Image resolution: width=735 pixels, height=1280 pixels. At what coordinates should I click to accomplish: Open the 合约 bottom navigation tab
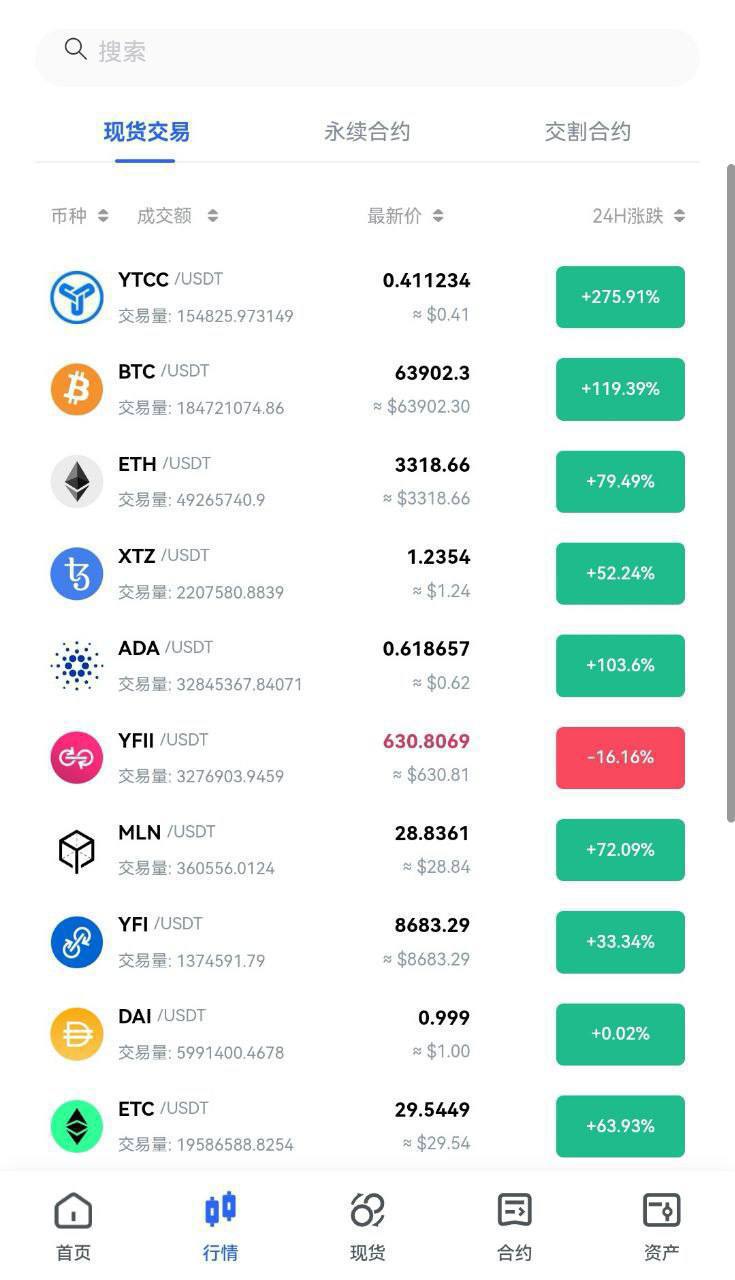[x=514, y=1226]
